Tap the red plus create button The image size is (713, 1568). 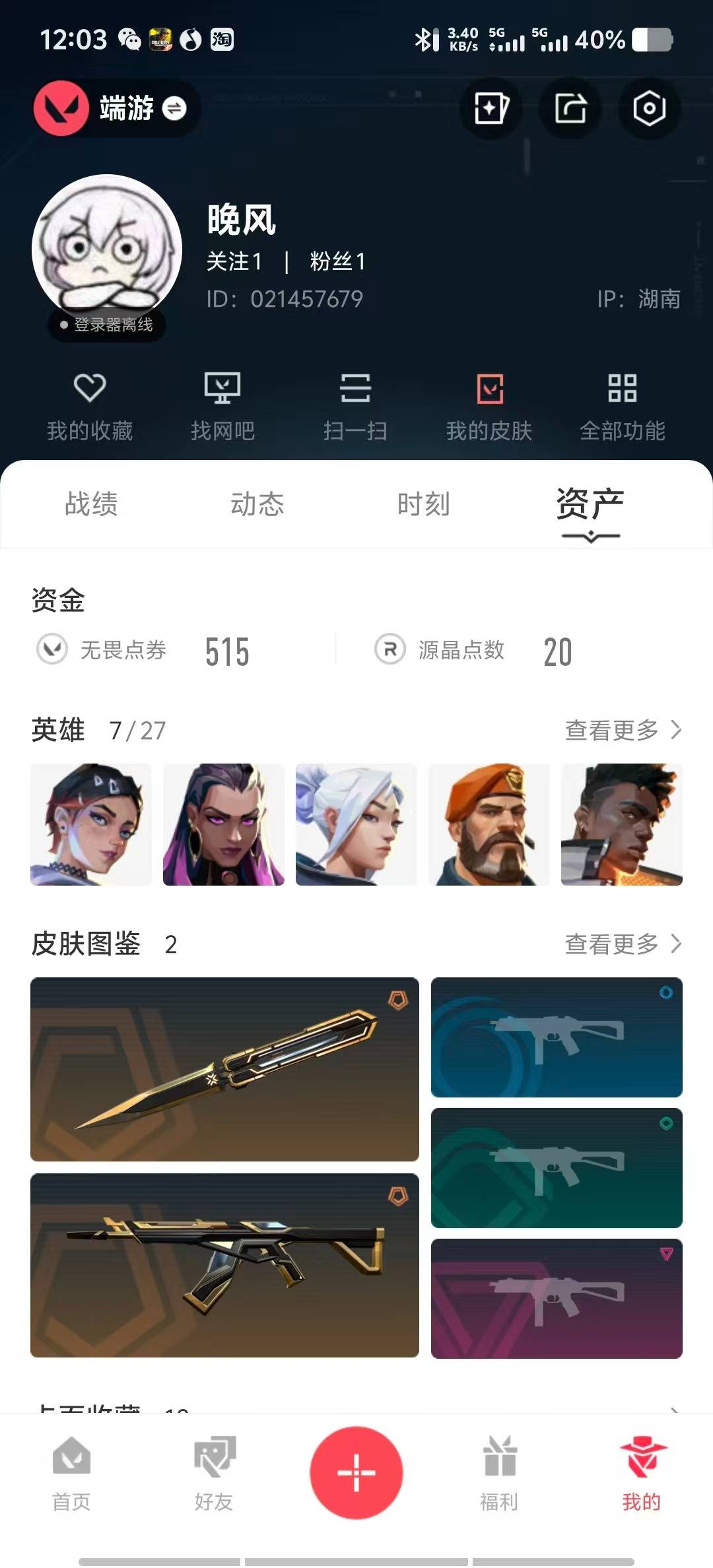[x=356, y=1472]
